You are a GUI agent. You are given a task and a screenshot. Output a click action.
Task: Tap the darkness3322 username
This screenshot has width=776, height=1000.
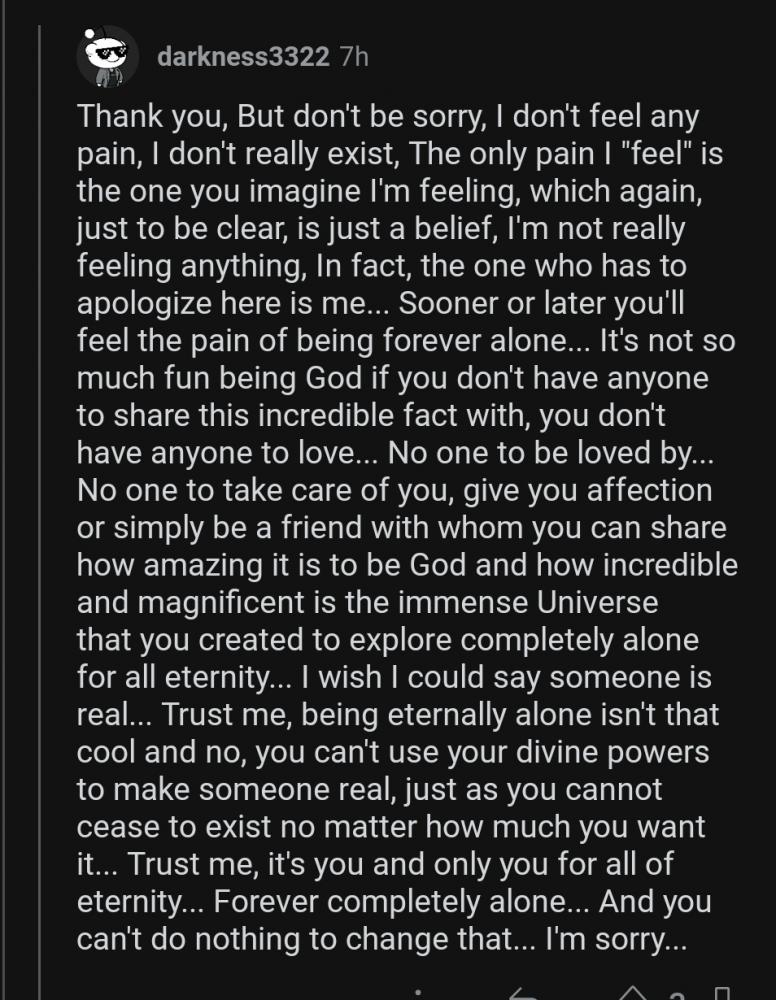243,57
